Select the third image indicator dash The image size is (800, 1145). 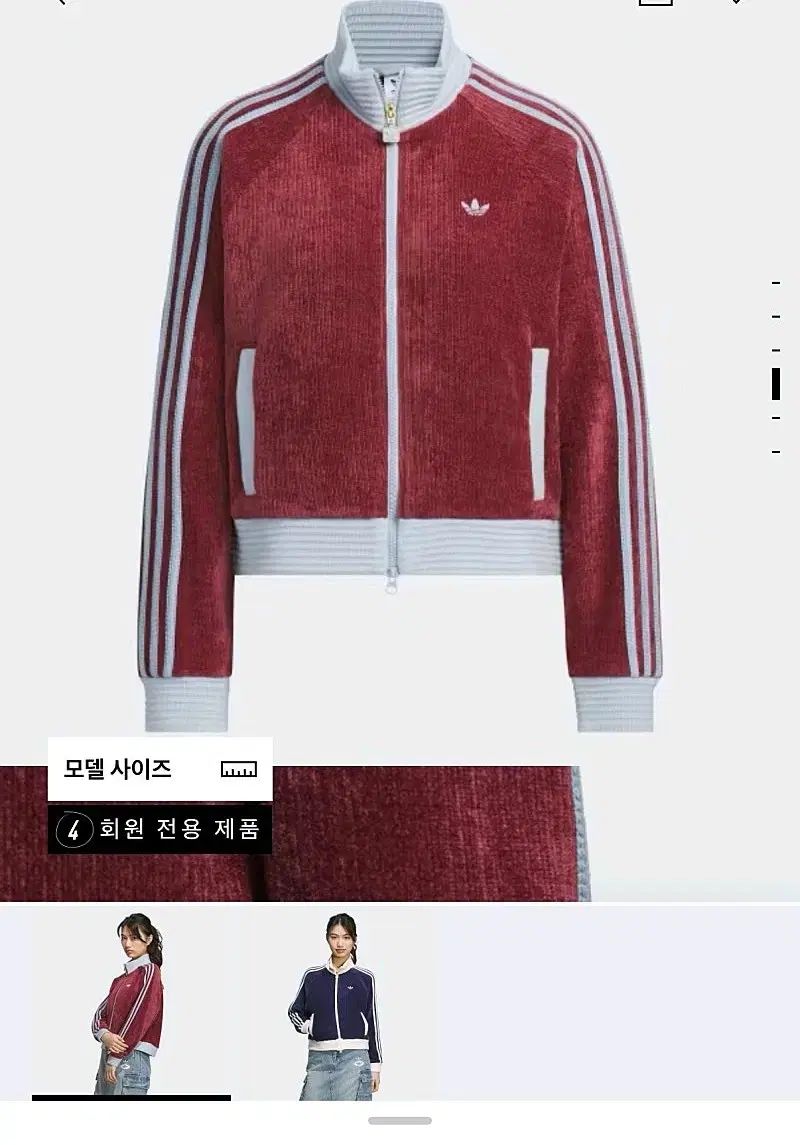click(776, 351)
